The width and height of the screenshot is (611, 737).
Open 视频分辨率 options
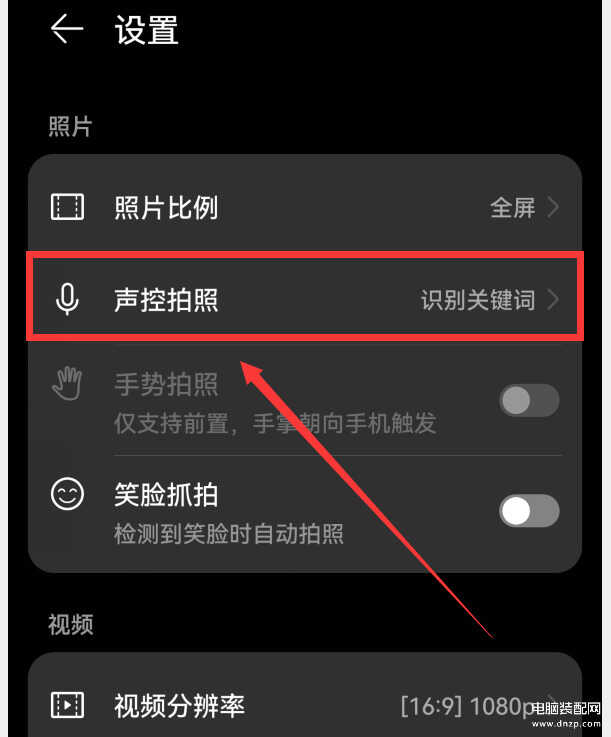[x=305, y=706]
